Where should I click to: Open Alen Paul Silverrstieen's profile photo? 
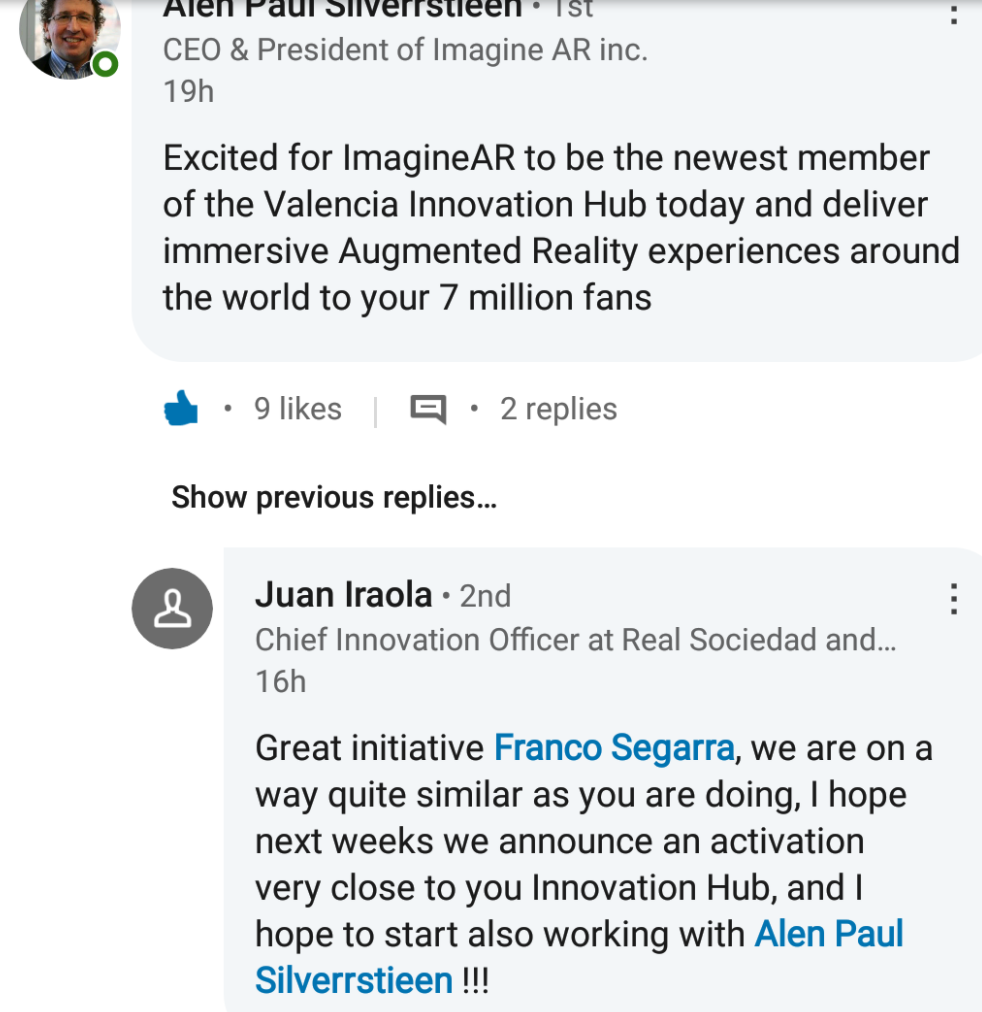pyautogui.click(x=69, y=35)
